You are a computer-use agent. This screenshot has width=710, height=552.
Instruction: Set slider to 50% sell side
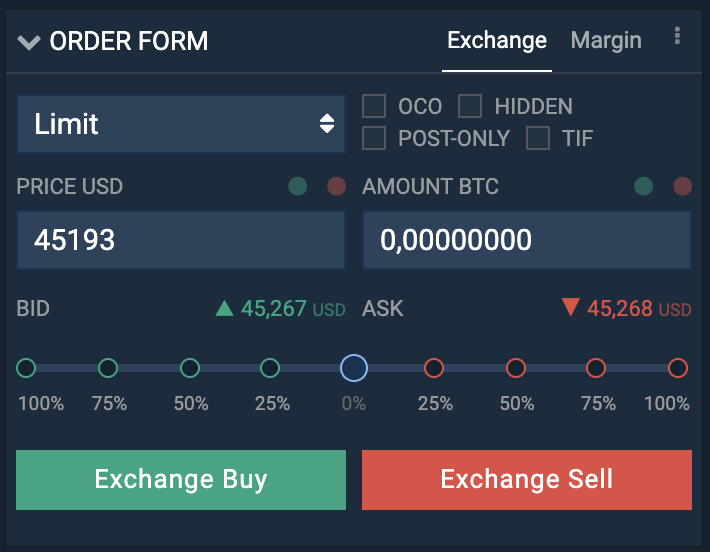pyautogui.click(x=515, y=368)
